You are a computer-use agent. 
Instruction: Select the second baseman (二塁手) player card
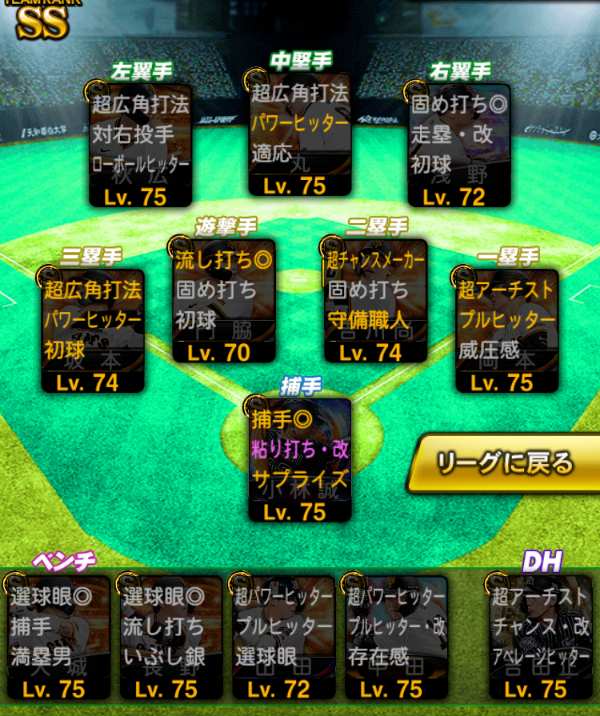(x=376, y=300)
